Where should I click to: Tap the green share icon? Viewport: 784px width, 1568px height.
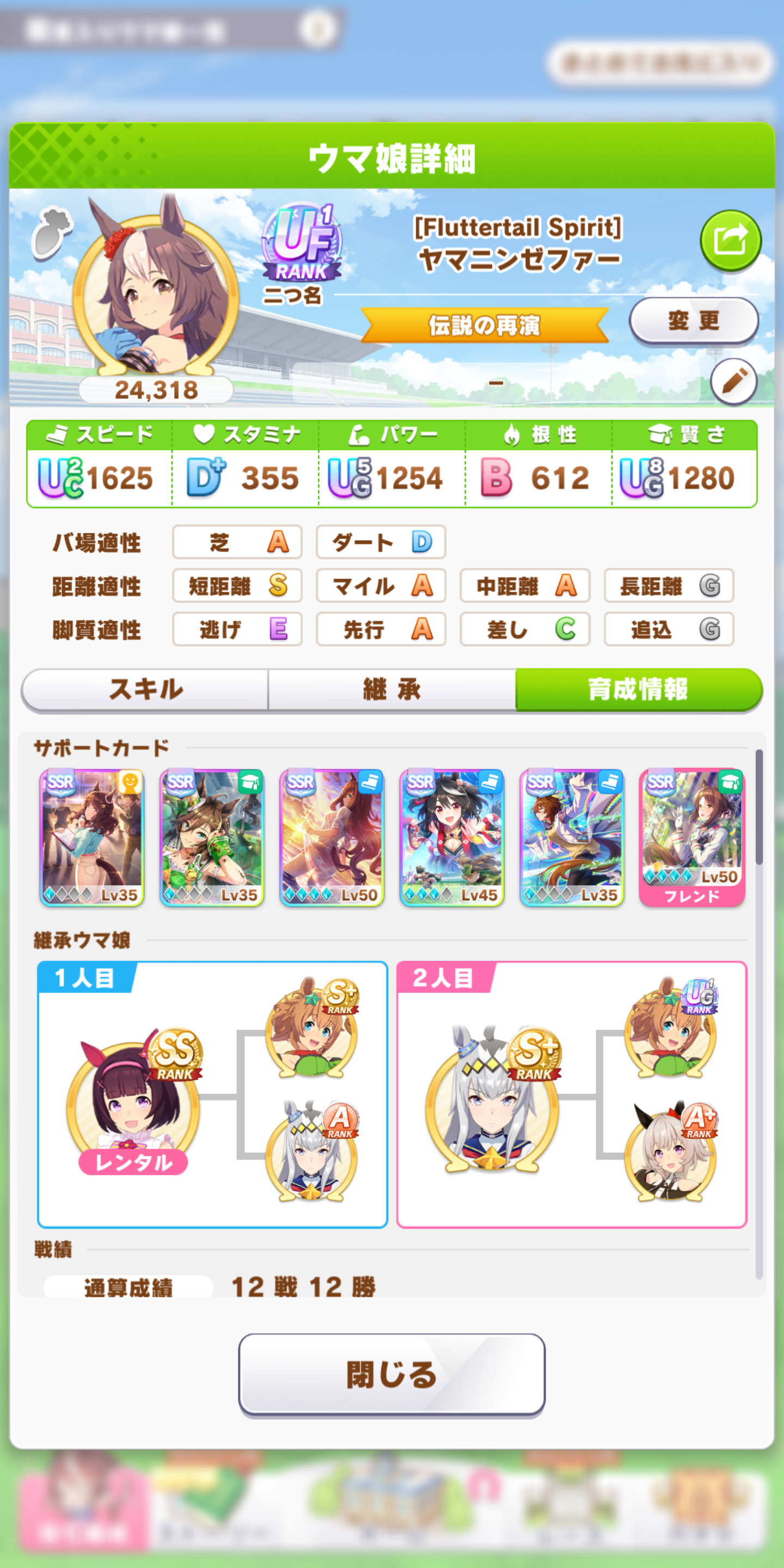tap(730, 241)
